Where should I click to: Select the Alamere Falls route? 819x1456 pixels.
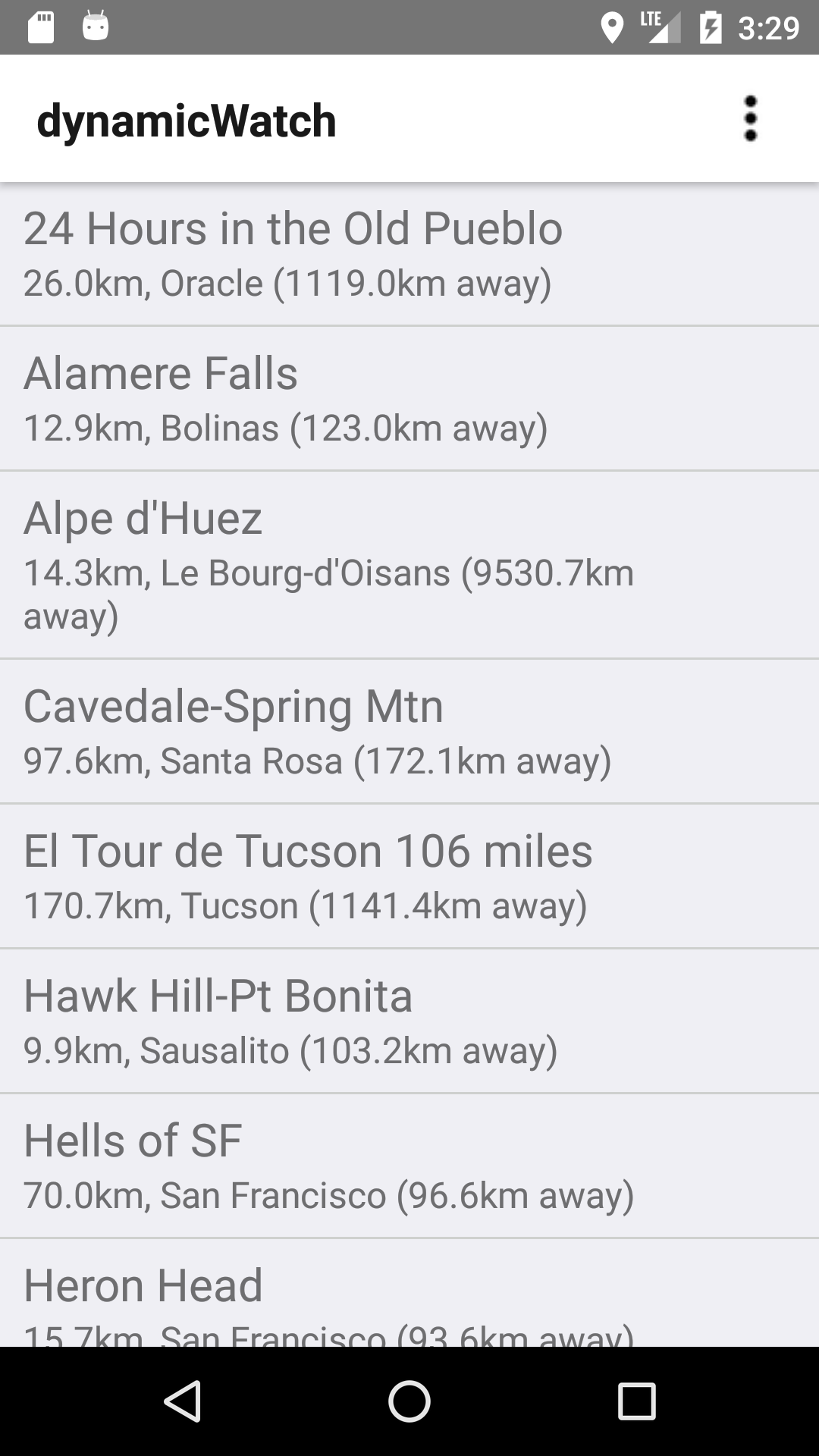click(409, 399)
